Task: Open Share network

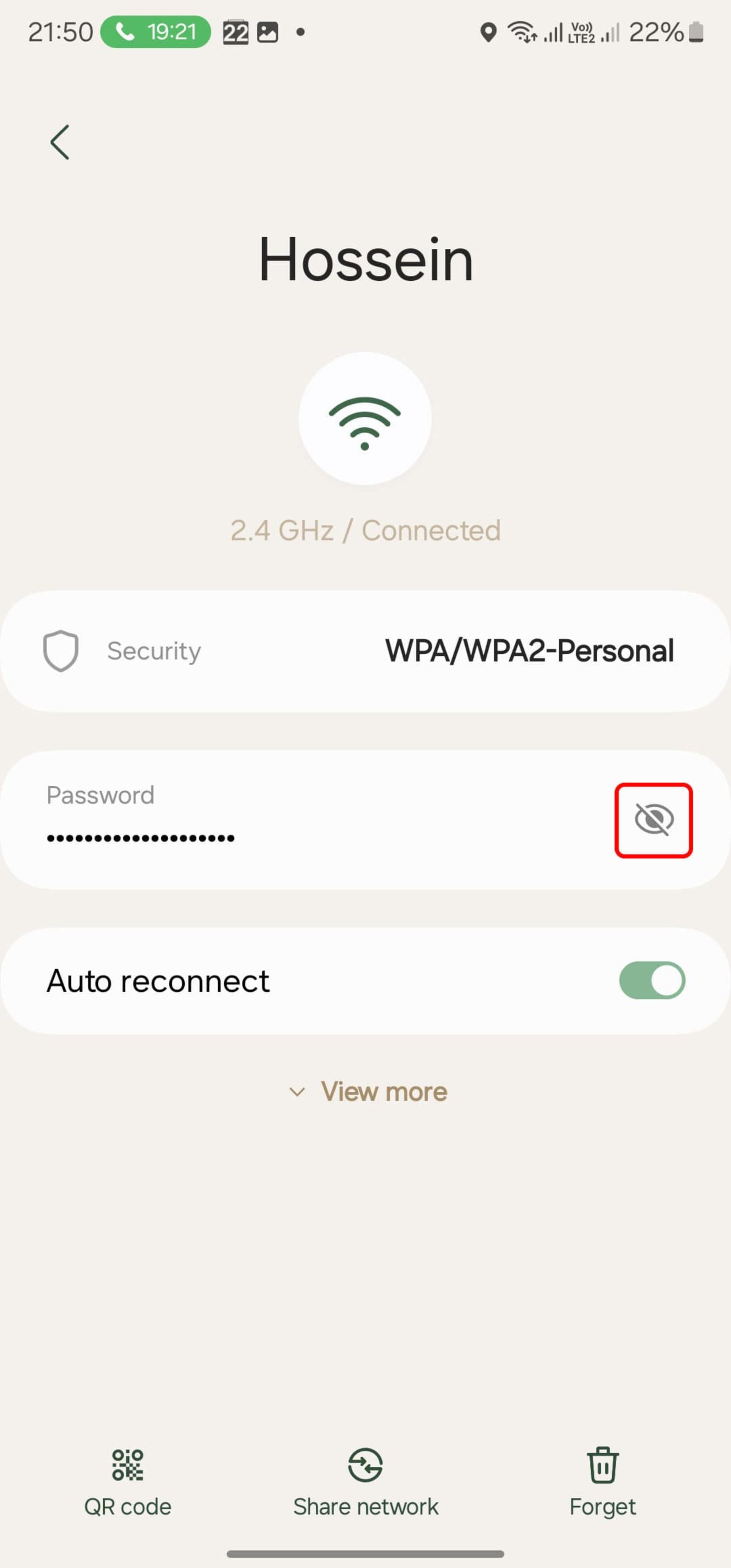Action: click(365, 1480)
